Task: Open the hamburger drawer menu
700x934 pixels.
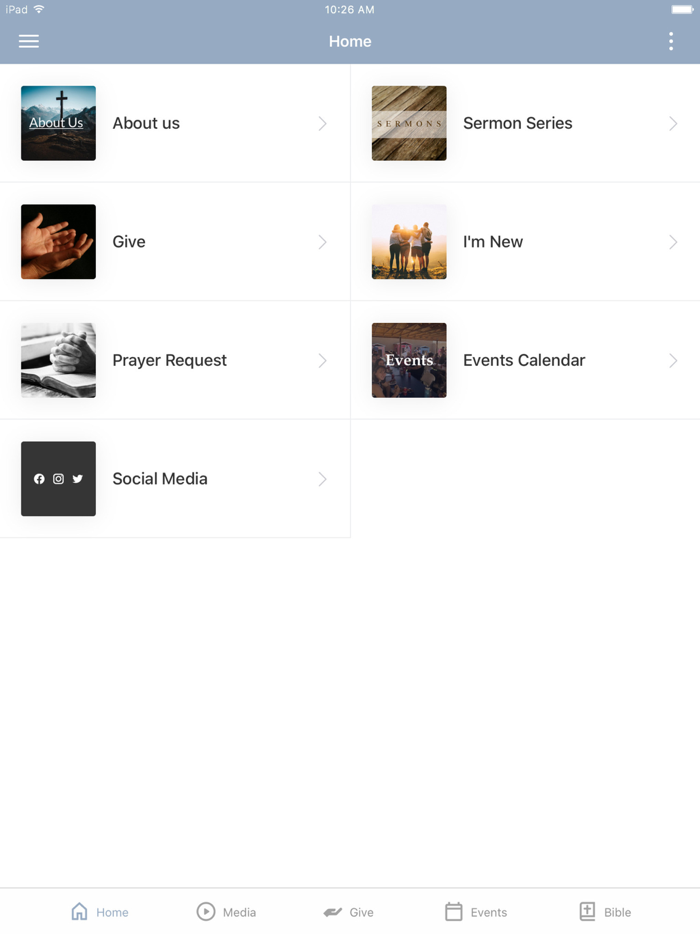Action: click(x=29, y=41)
